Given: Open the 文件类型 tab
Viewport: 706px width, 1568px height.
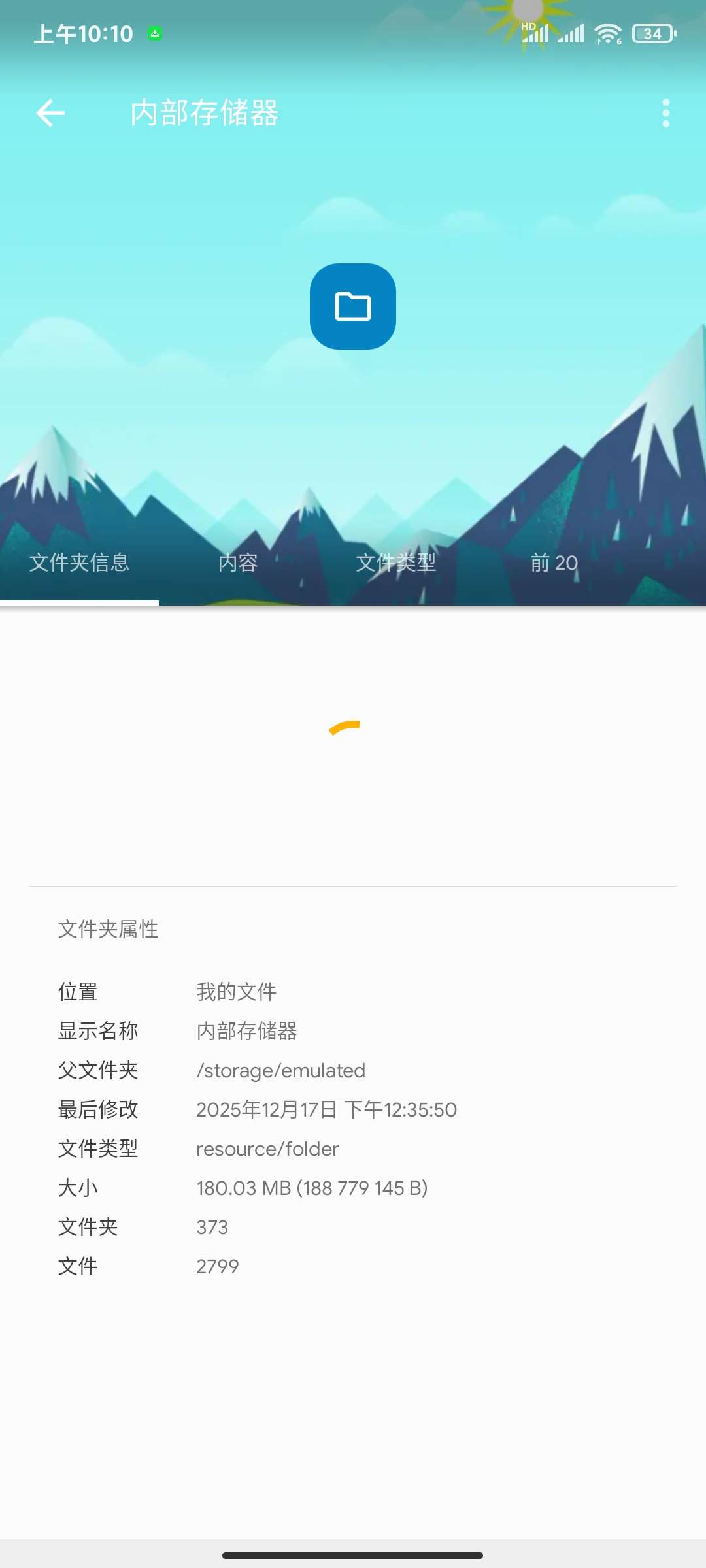Looking at the screenshot, I should [396, 562].
